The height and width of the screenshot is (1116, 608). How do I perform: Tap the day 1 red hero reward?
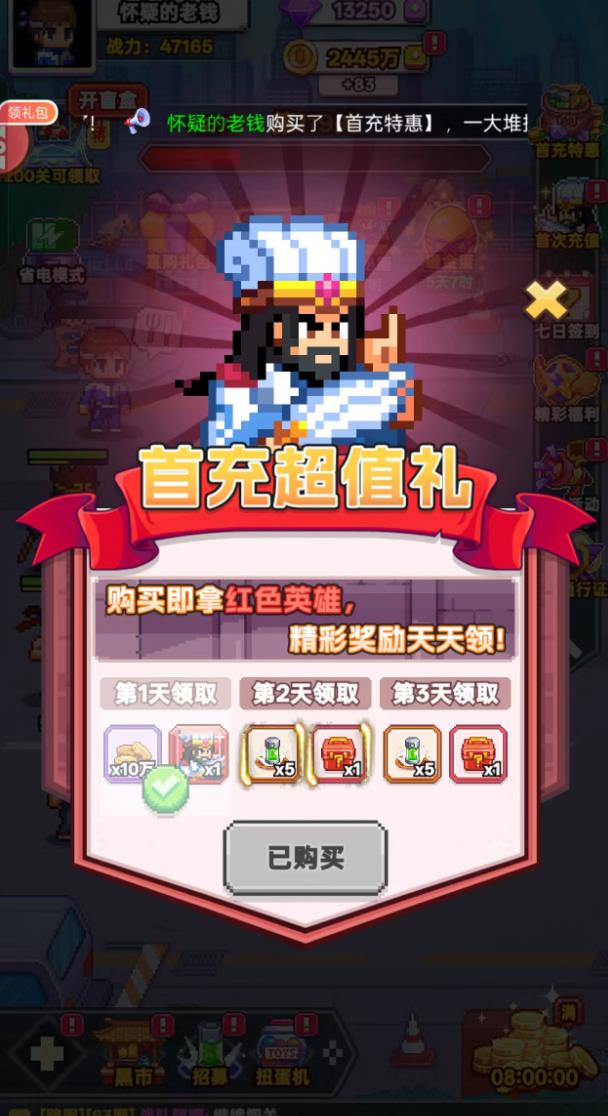pyautogui.click(x=199, y=754)
